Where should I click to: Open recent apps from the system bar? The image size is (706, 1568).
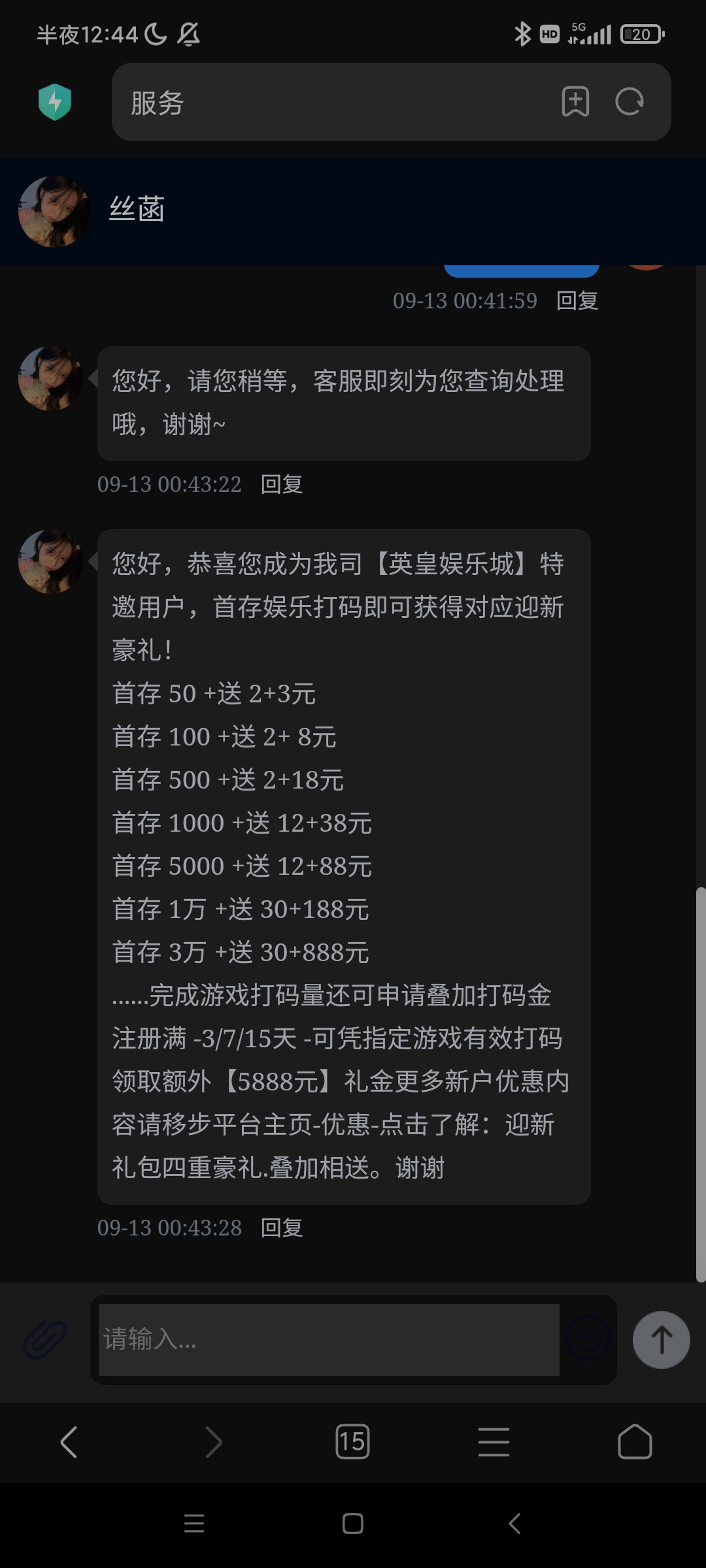click(x=194, y=1524)
